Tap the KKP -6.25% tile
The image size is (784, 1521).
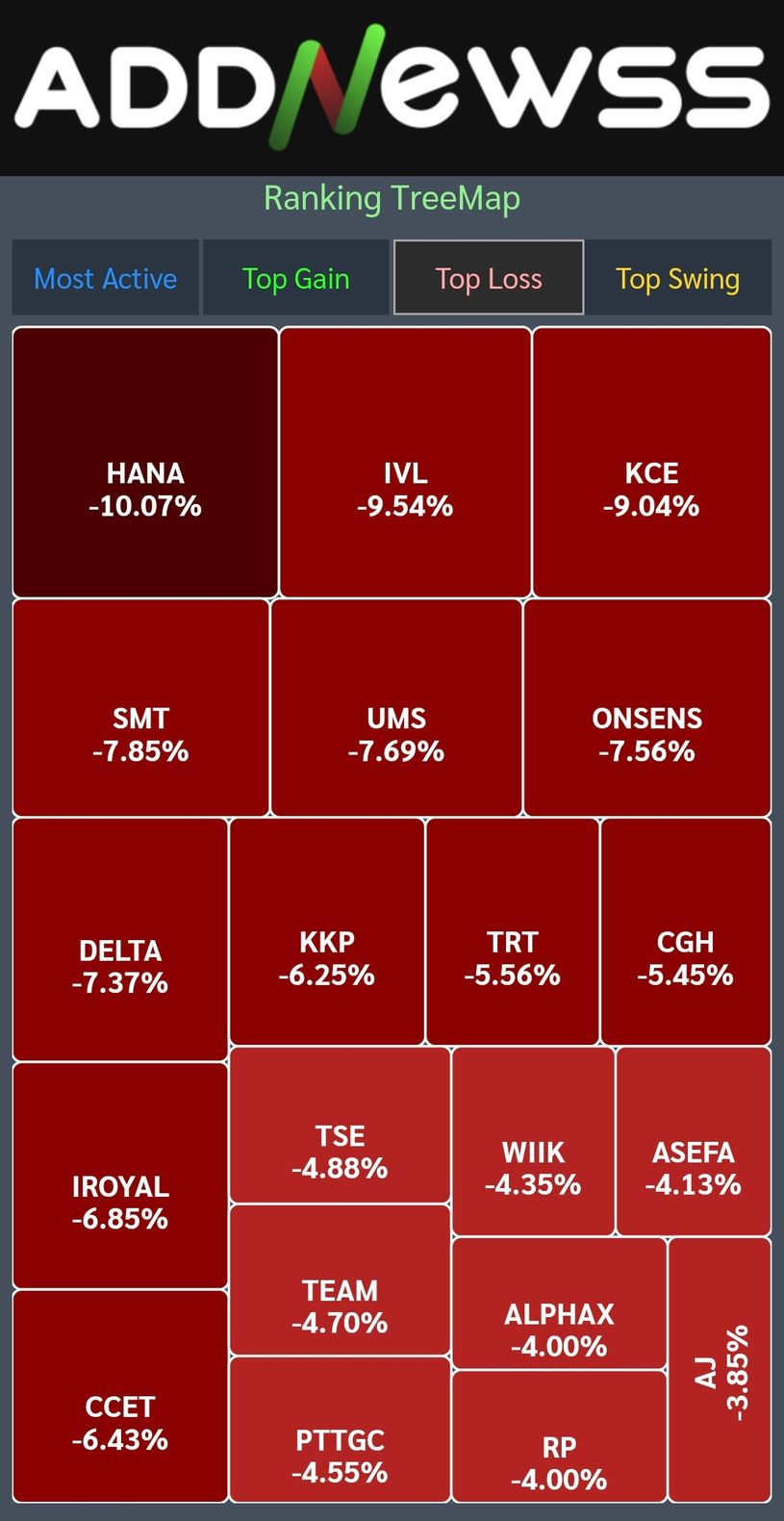point(327,931)
